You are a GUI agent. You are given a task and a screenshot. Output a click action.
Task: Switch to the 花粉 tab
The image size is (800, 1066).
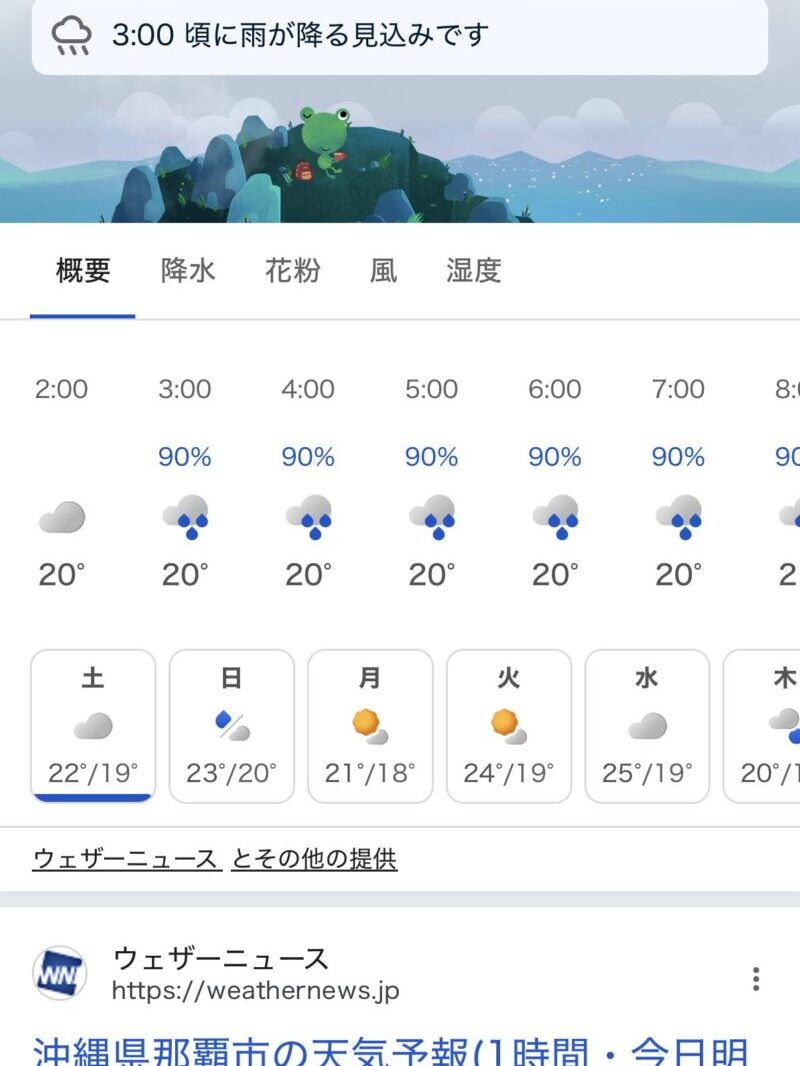[292, 271]
